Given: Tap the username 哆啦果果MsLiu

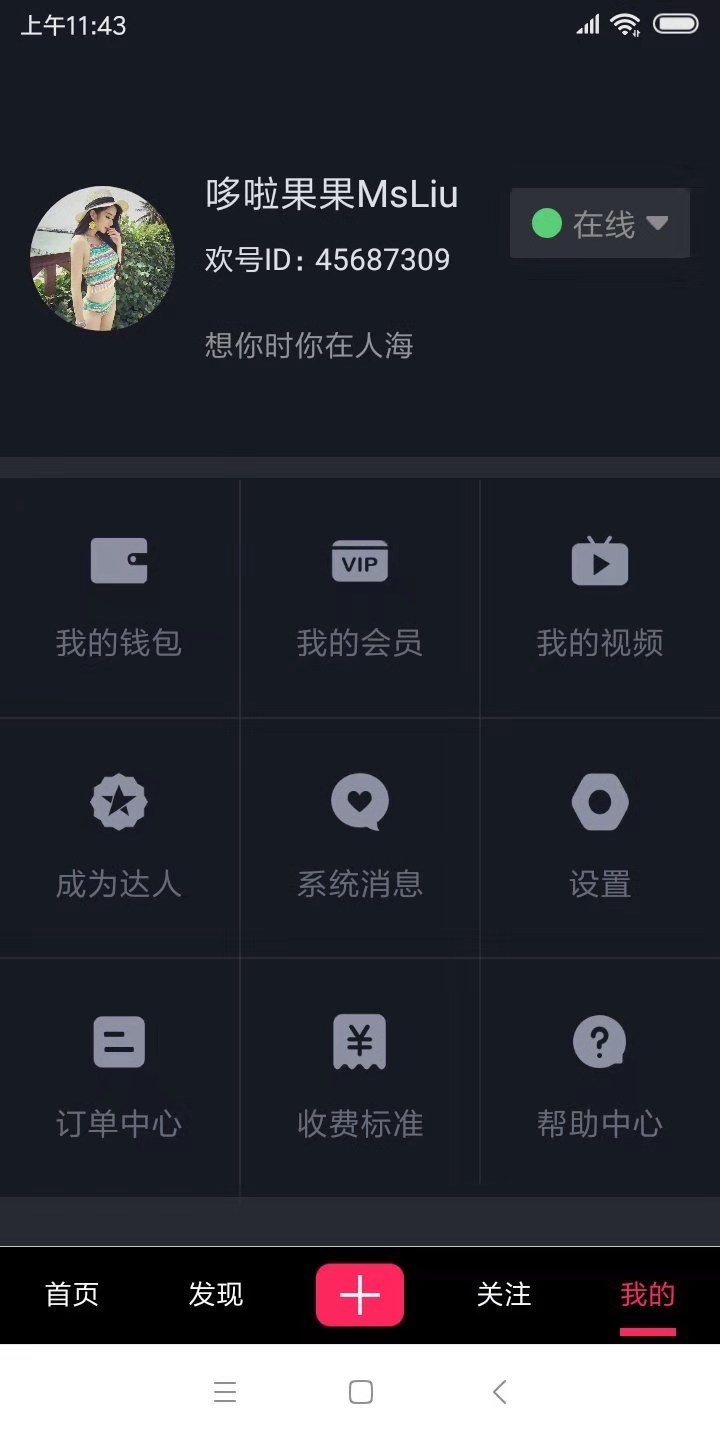Looking at the screenshot, I should click(x=330, y=196).
